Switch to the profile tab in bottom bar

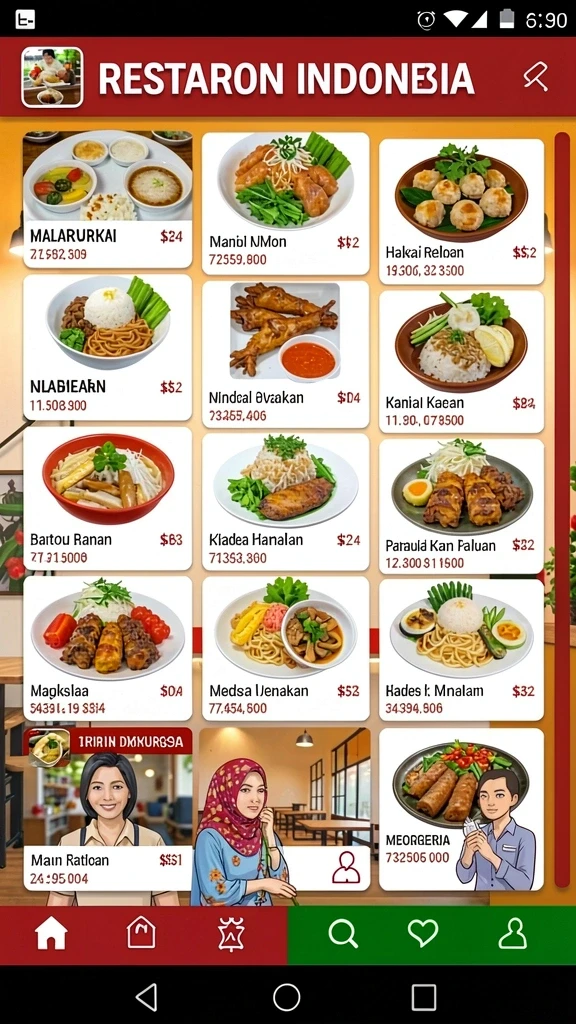tap(513, 933)
